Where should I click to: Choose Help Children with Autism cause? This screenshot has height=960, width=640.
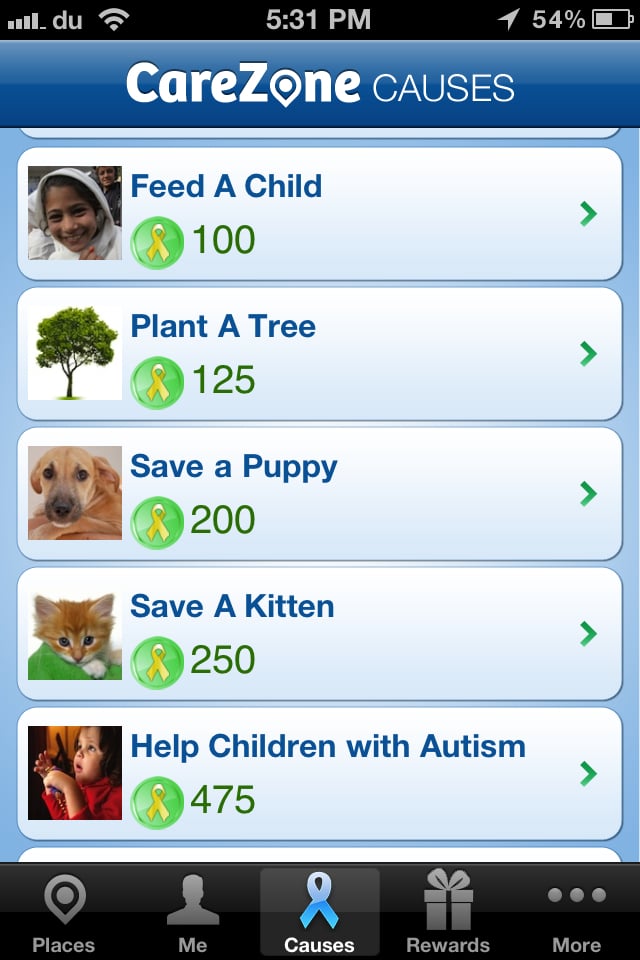pos(320,773)
